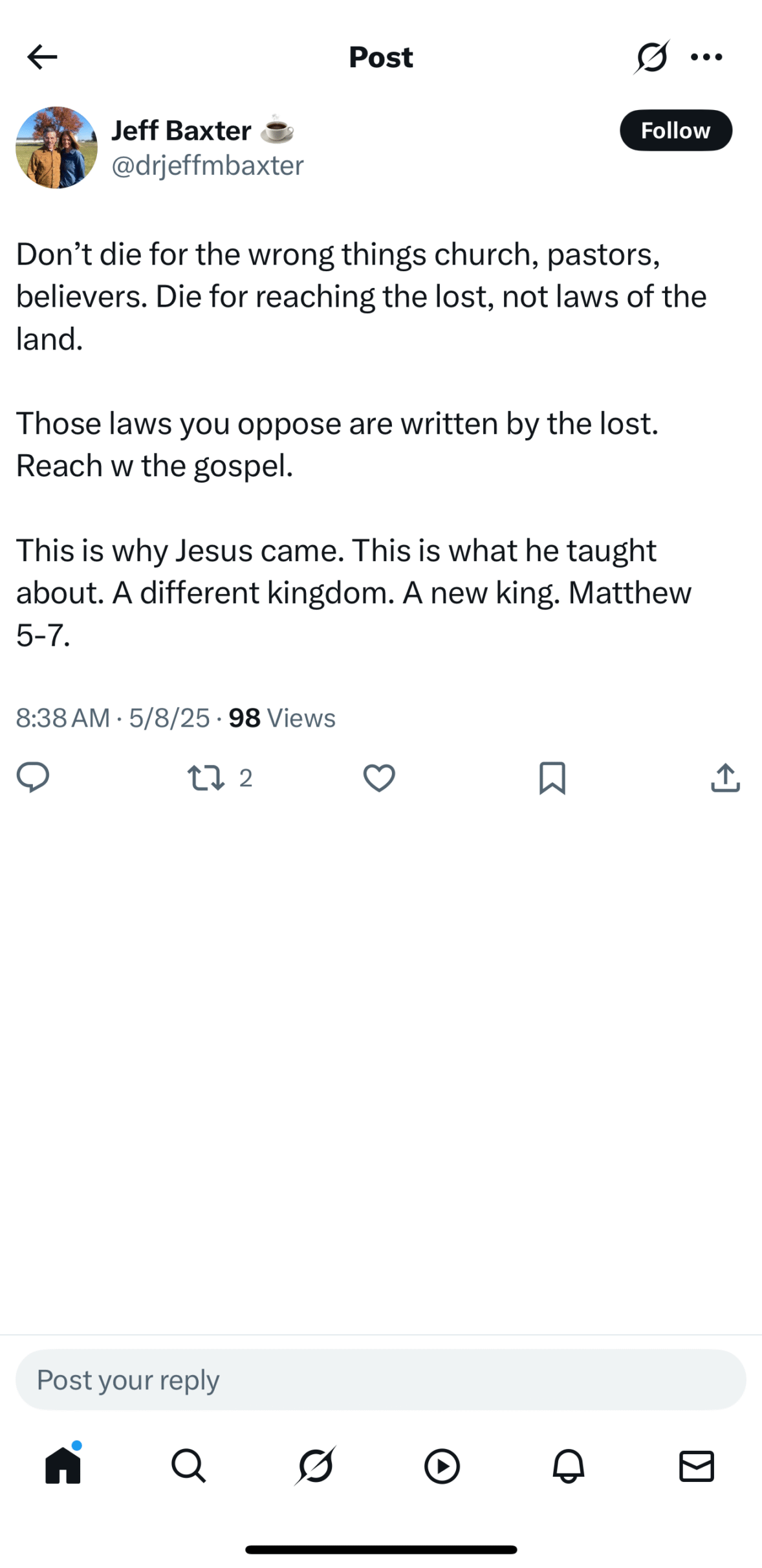Follow Jeff Baxter

(x=675, y=131)
